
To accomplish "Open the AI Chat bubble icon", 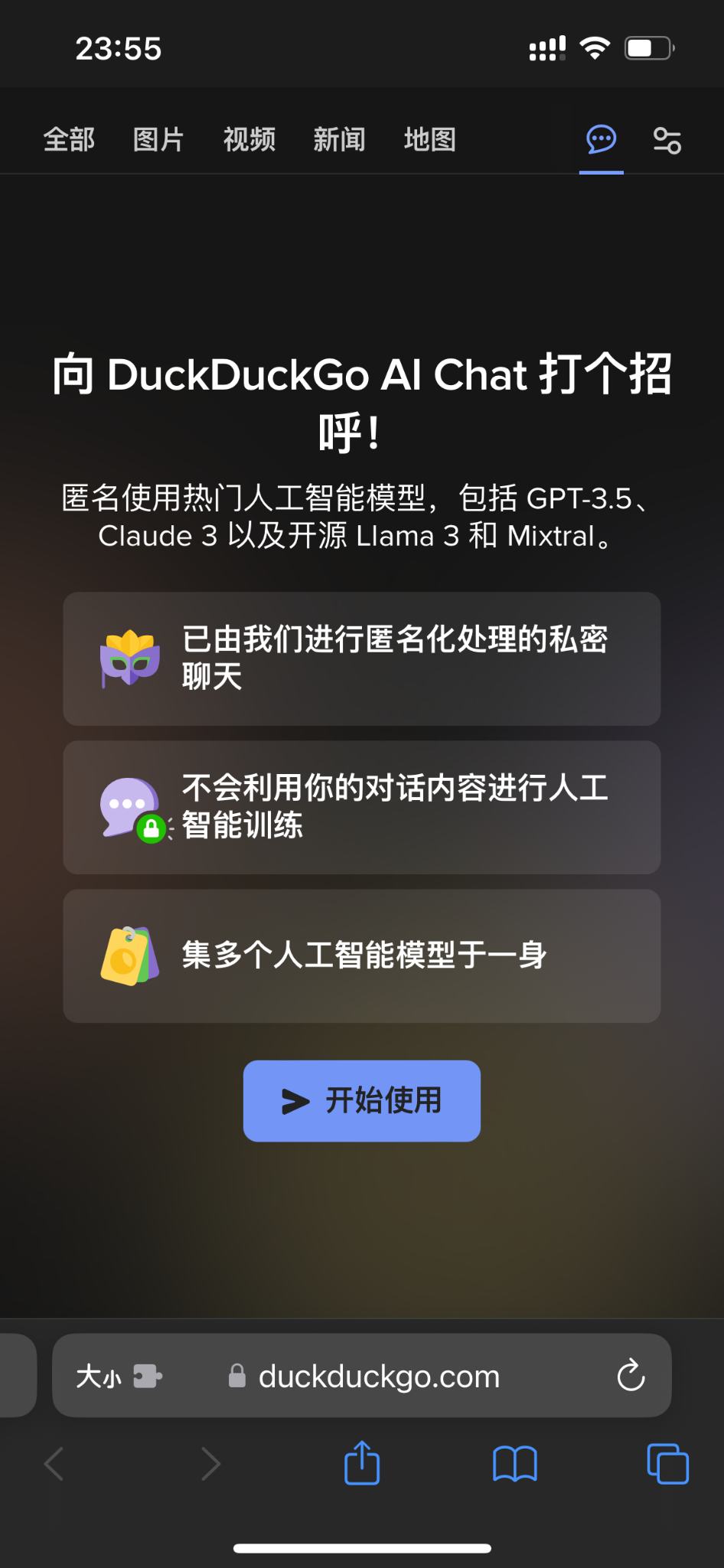I will coord(600,139).
